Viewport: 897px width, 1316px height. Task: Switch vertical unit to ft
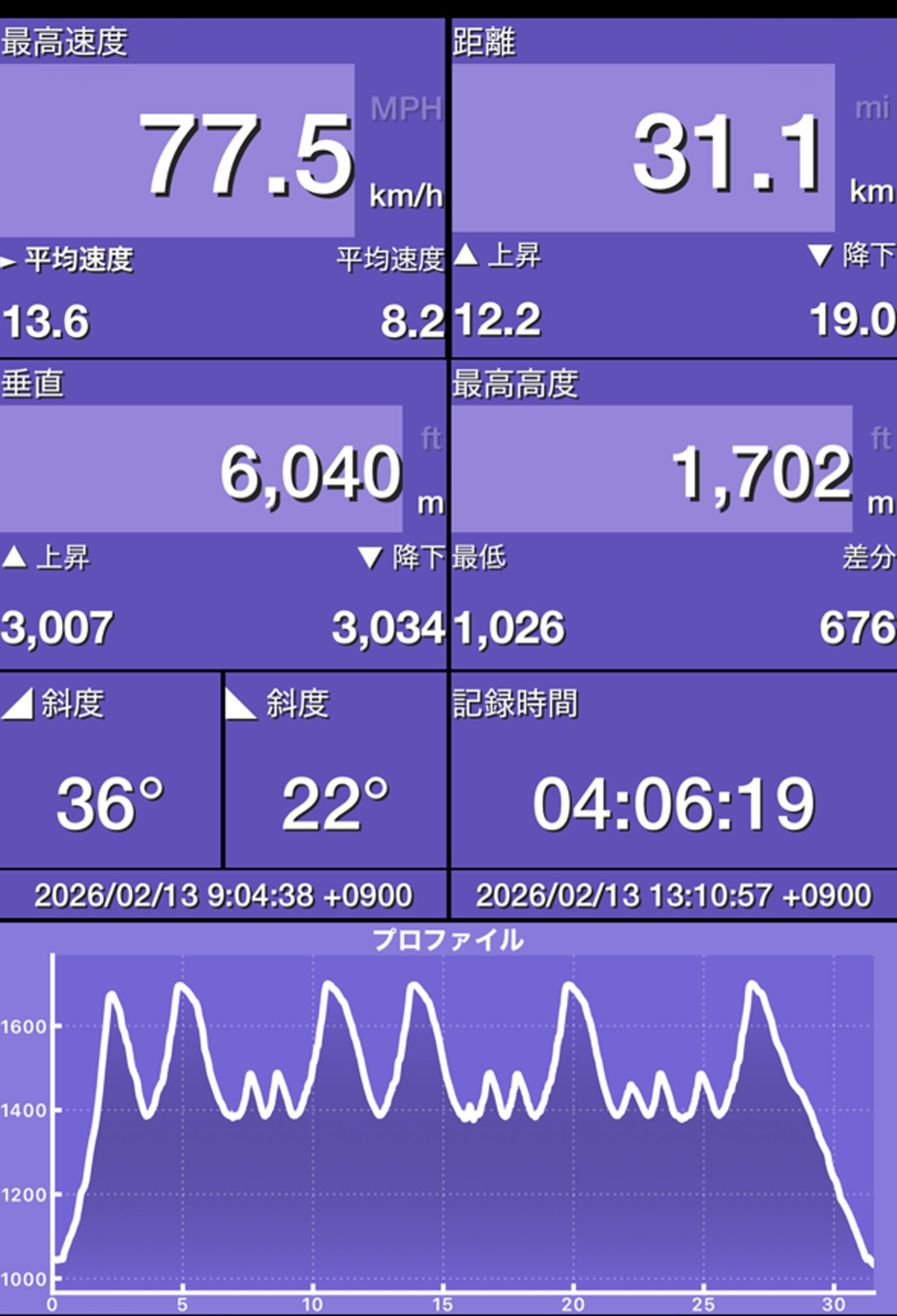[430, 438]
